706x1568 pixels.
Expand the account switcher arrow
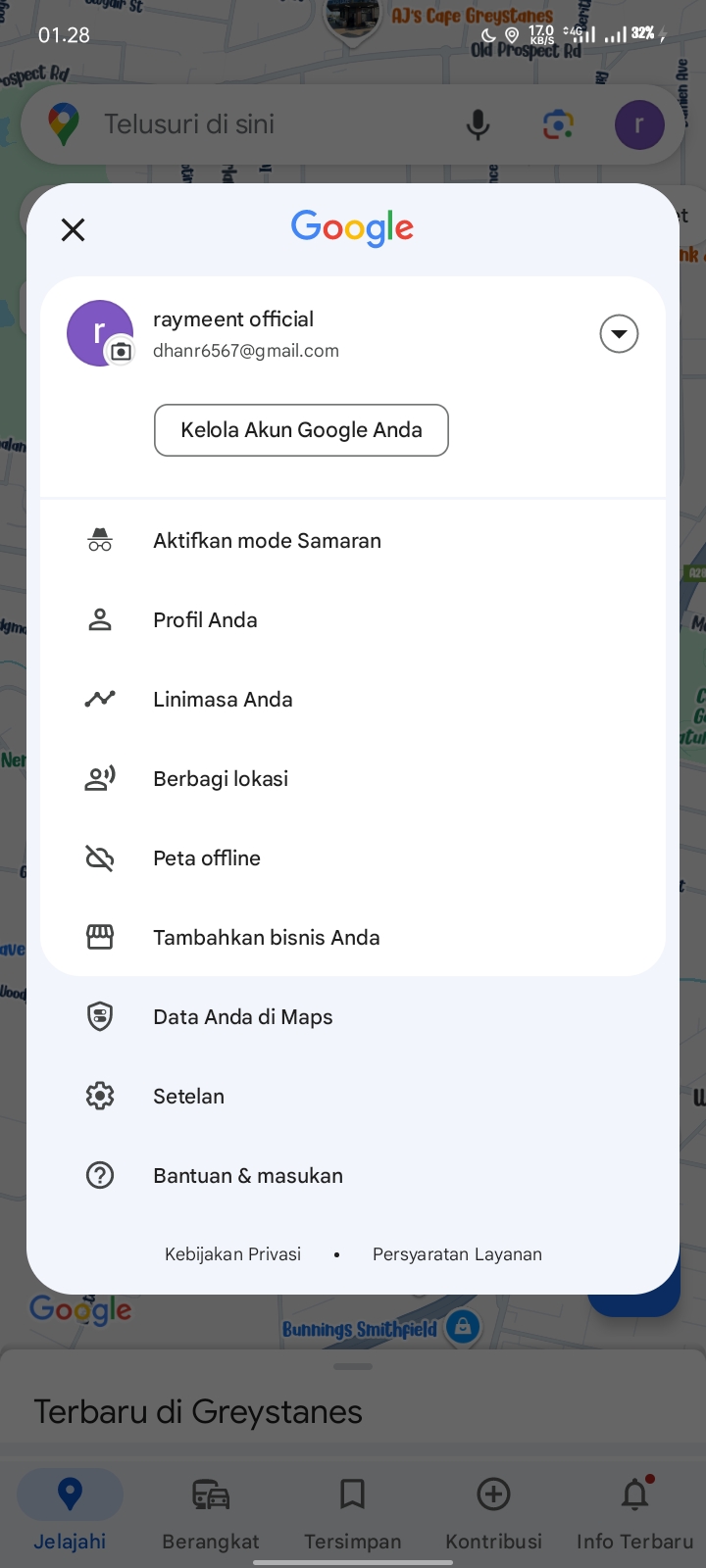[619, 334]
